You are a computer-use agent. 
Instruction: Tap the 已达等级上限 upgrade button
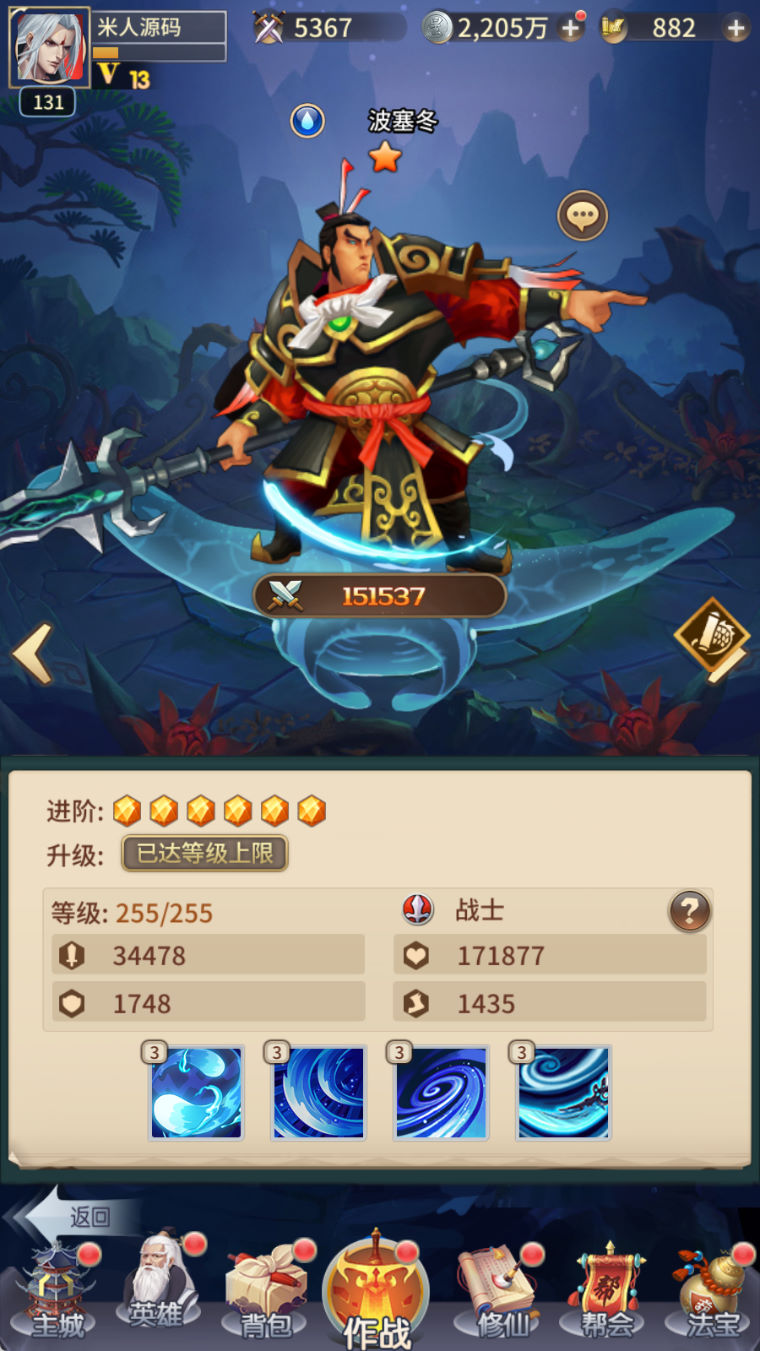pyautogui.click(x=205, y=853)
